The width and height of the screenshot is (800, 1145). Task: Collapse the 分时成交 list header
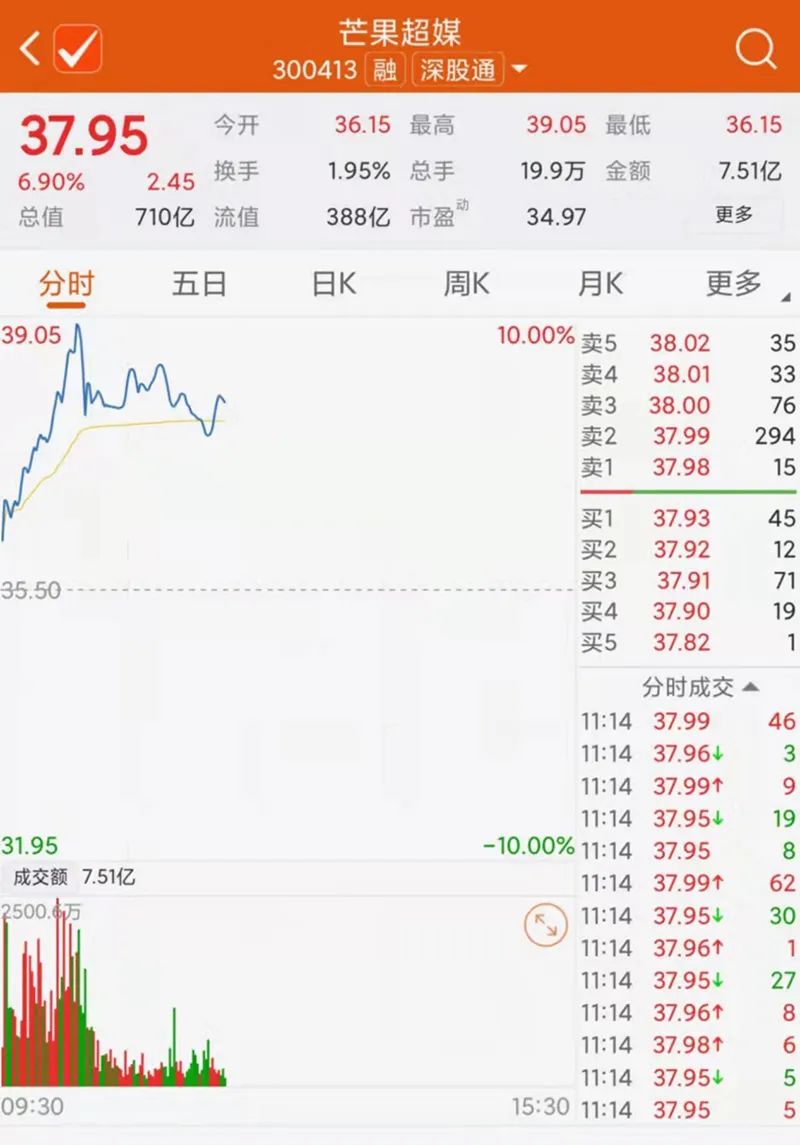tap(699, 687)
